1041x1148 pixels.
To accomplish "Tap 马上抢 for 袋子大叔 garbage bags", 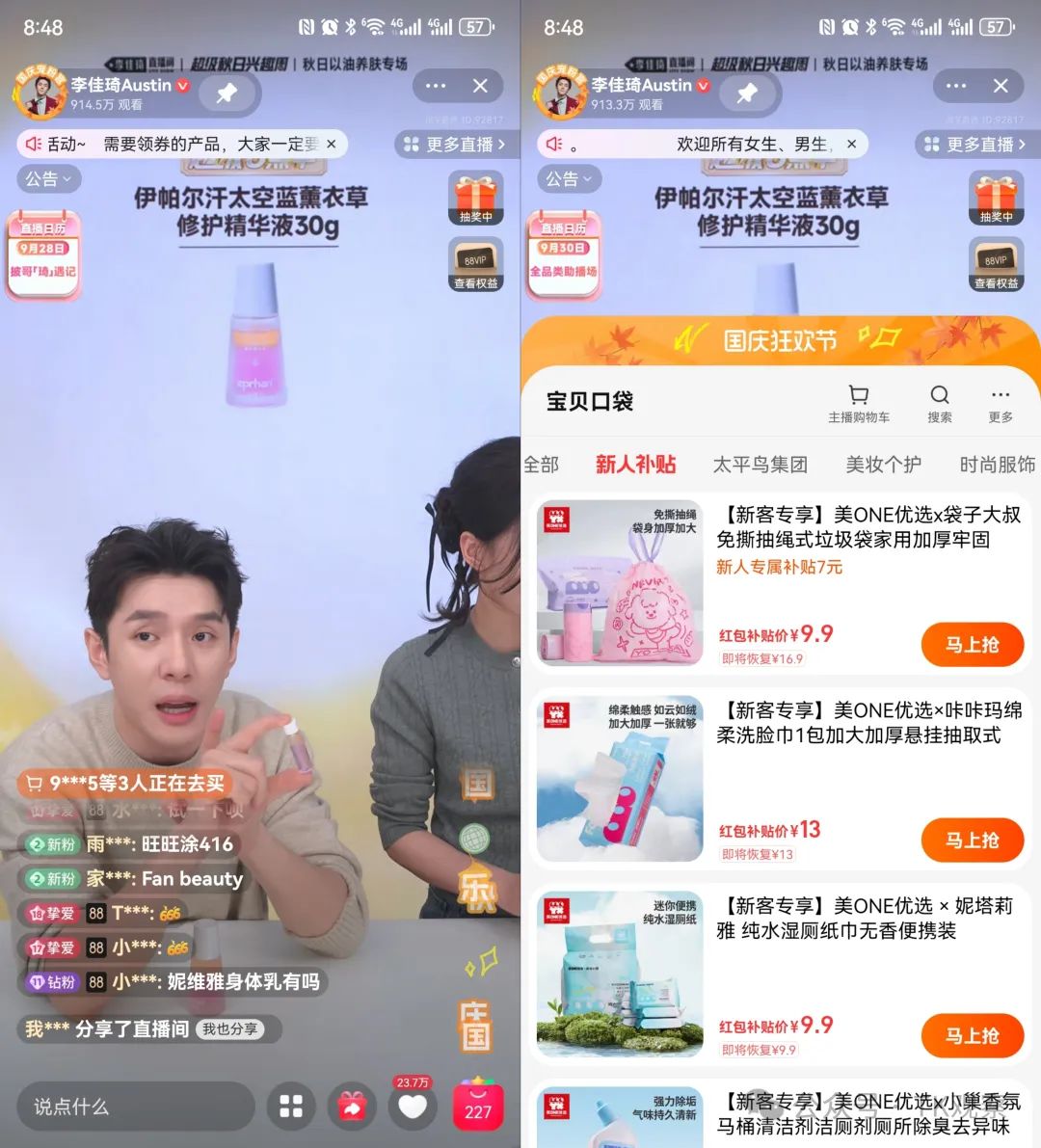I will [x=972, y=645].
